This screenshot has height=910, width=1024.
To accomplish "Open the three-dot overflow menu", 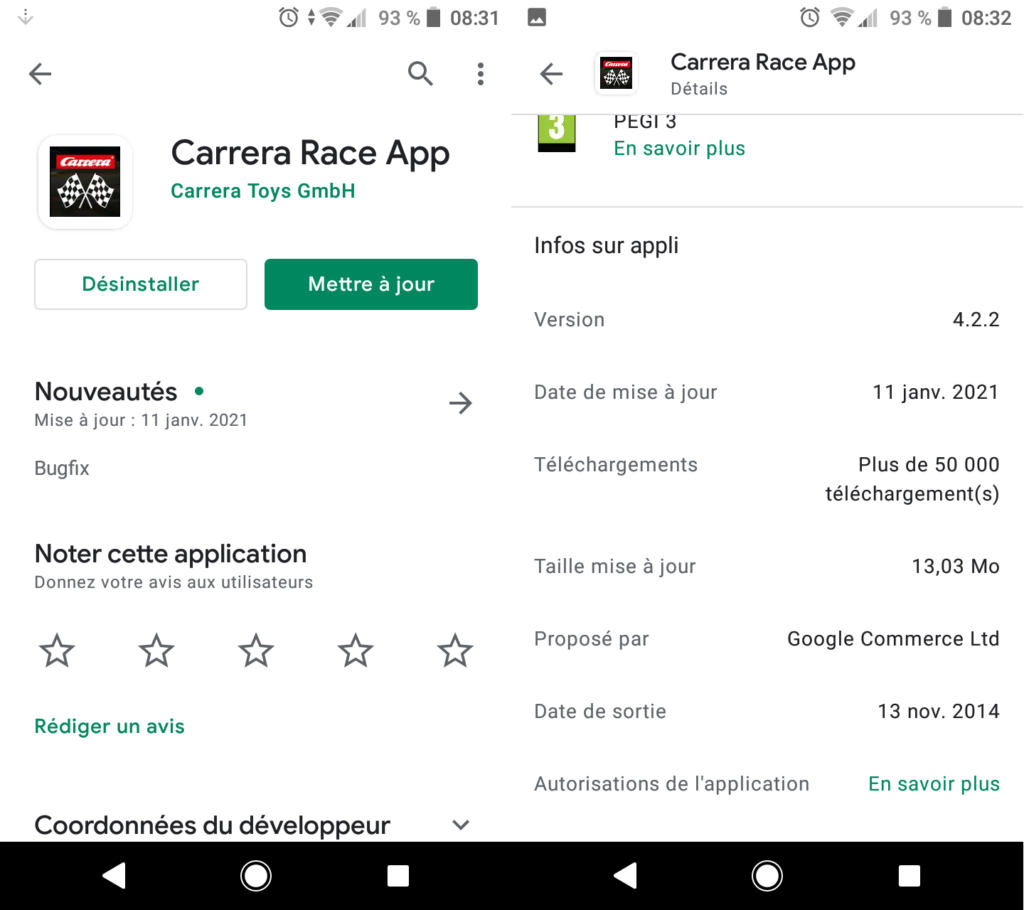I will 481,73.
